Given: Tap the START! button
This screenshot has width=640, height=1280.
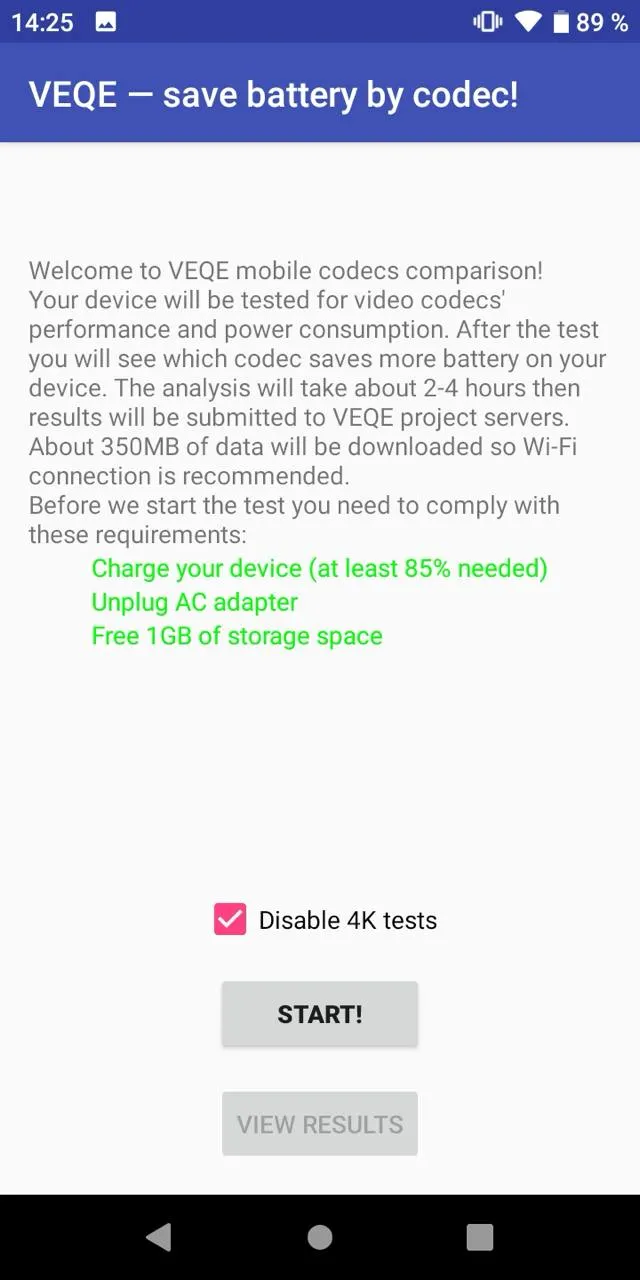Looking at the screenshot, I should tap(320, 1014).
